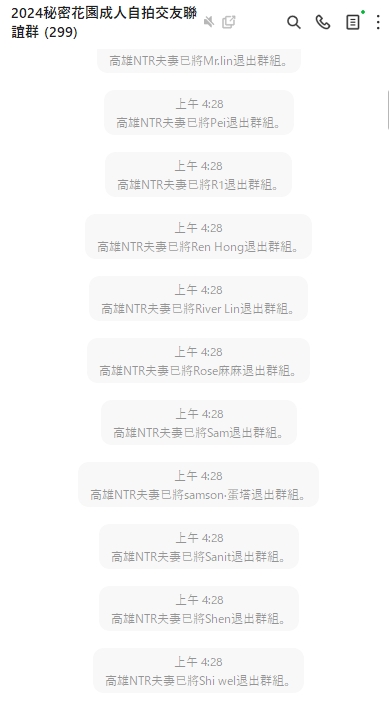
Task: Open this chat in a separate window
Action: [229, 22]
